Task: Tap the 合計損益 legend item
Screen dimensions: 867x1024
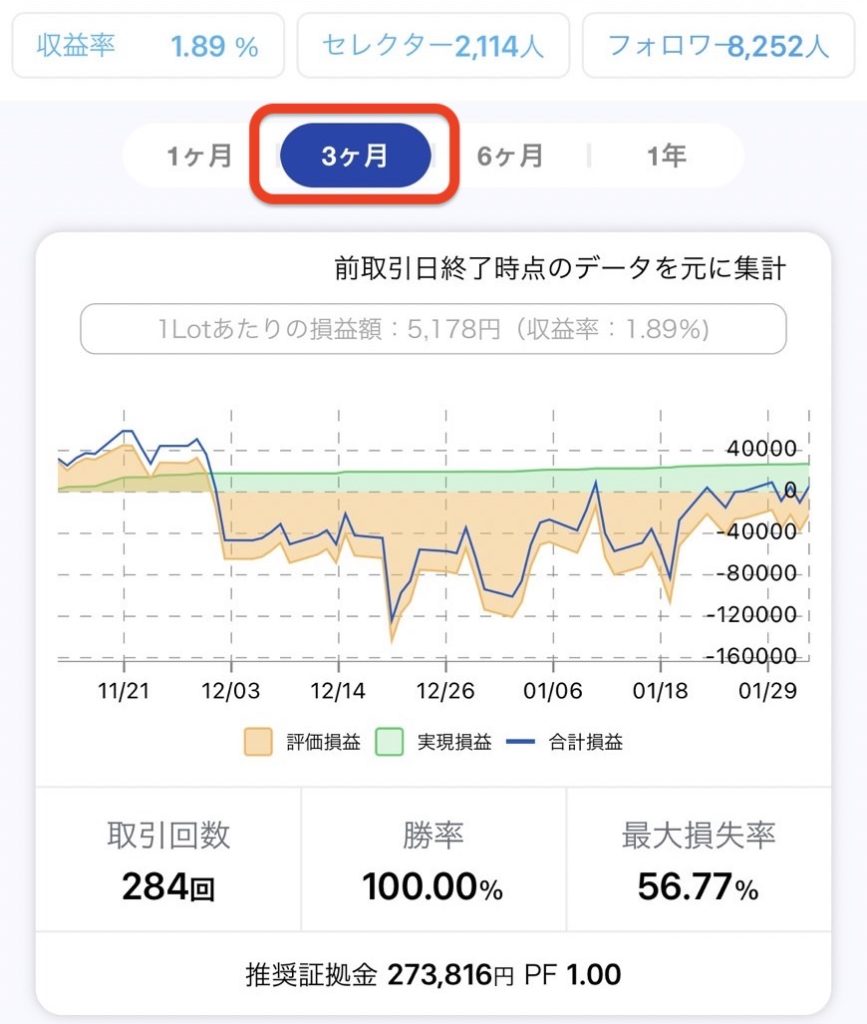Action: click(566, 742)
